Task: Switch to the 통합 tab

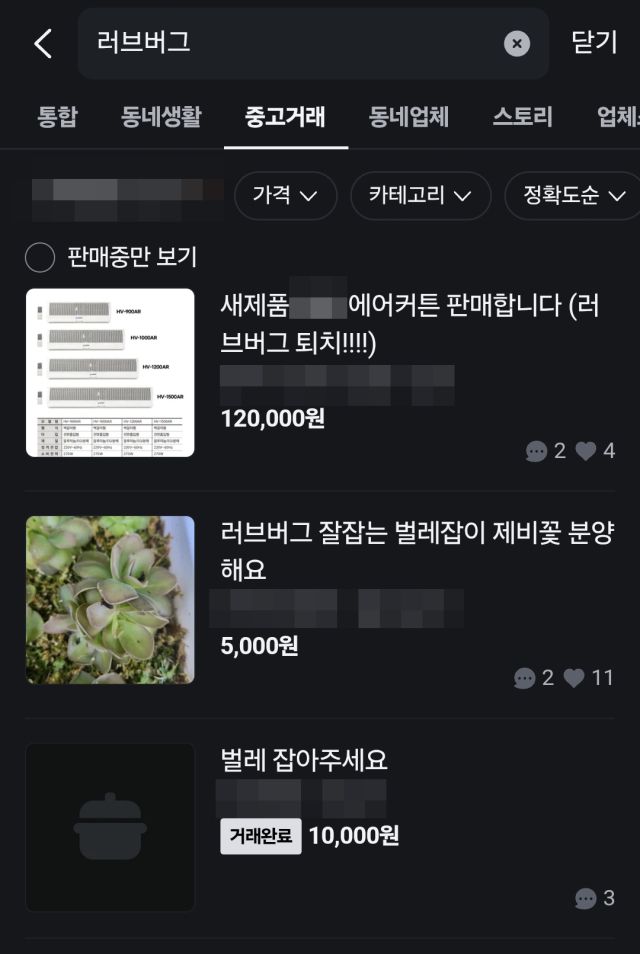Action: tap(58, 117)
